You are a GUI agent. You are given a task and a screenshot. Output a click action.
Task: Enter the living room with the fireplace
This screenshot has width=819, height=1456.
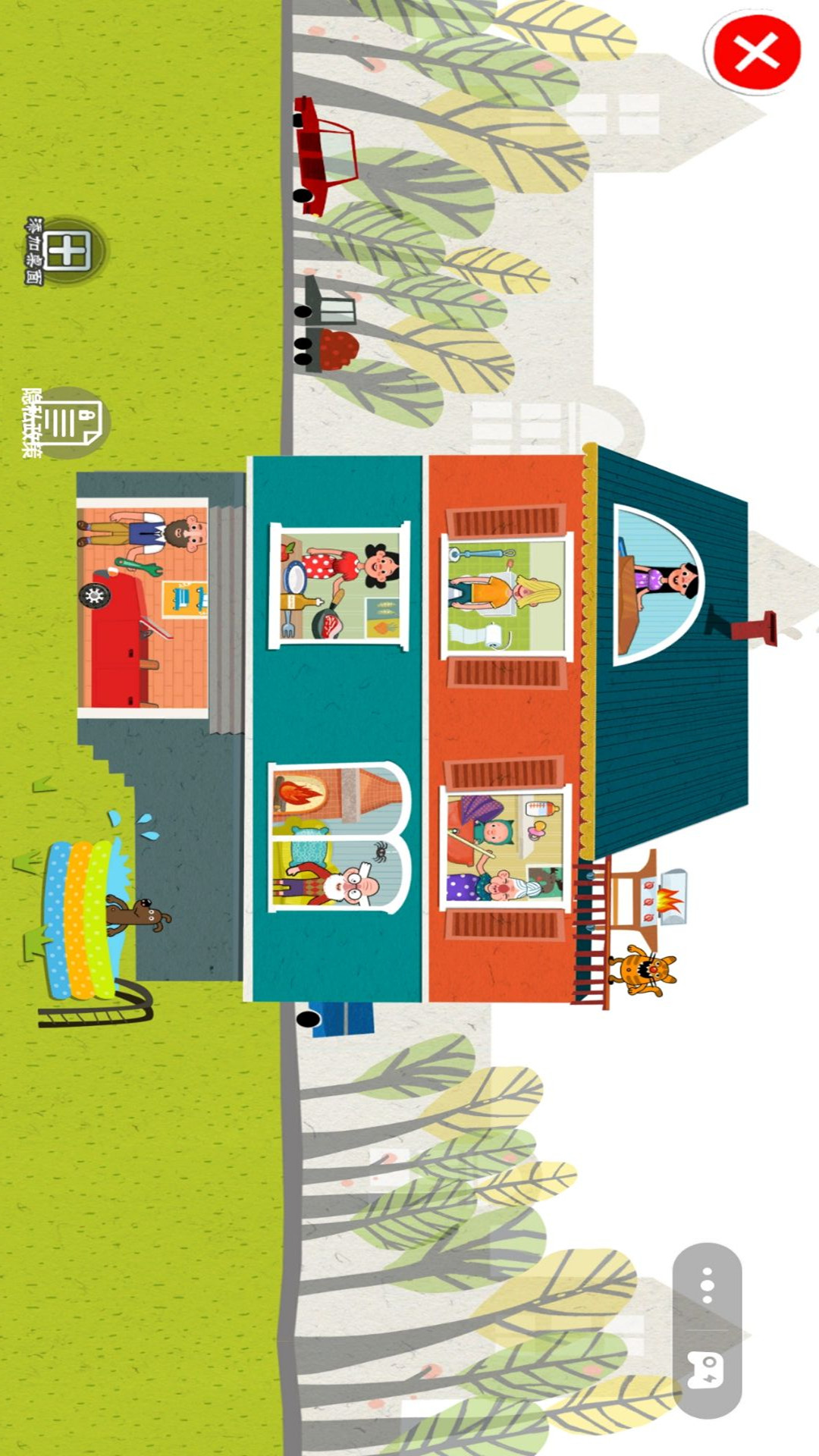(x=339, y=837)
